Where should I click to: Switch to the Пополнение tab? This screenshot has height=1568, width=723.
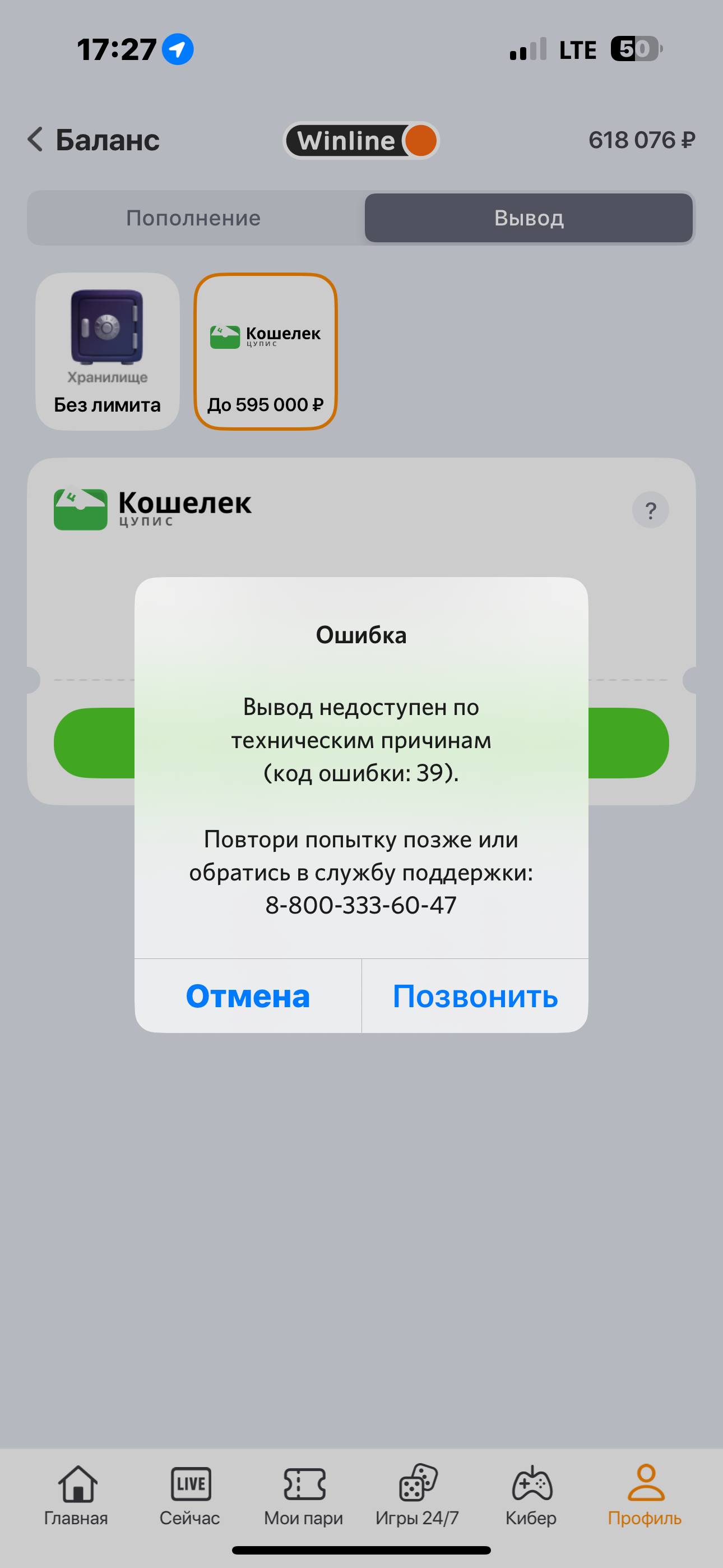(x=193, y=218)
